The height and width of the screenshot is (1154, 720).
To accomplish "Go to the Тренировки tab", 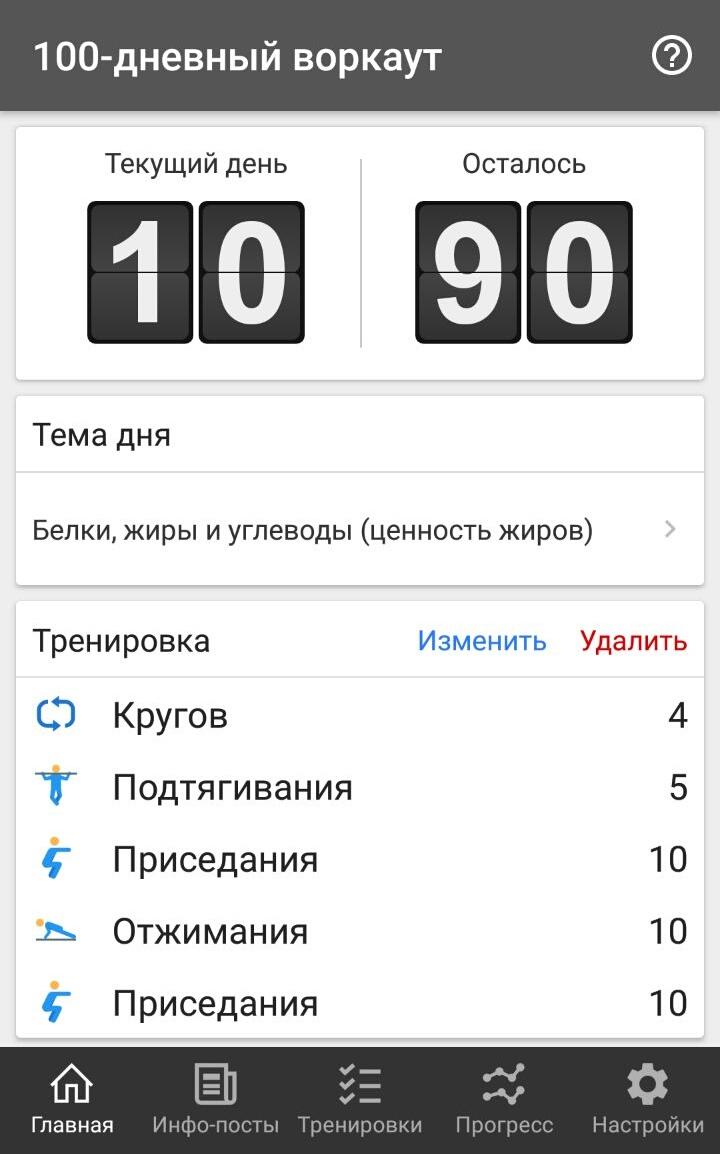I will (360, 1099).
